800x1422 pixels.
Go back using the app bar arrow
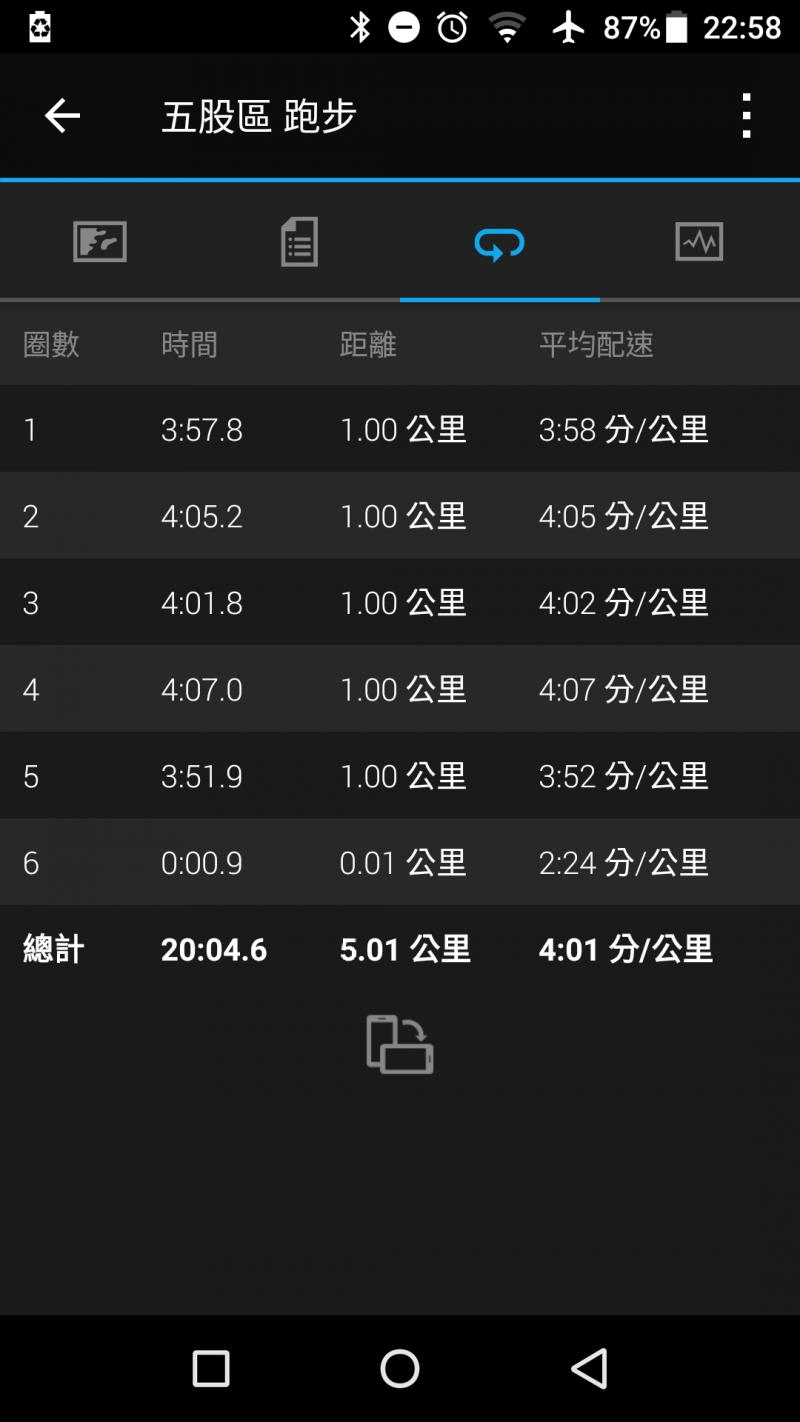(x=62, y=116)
